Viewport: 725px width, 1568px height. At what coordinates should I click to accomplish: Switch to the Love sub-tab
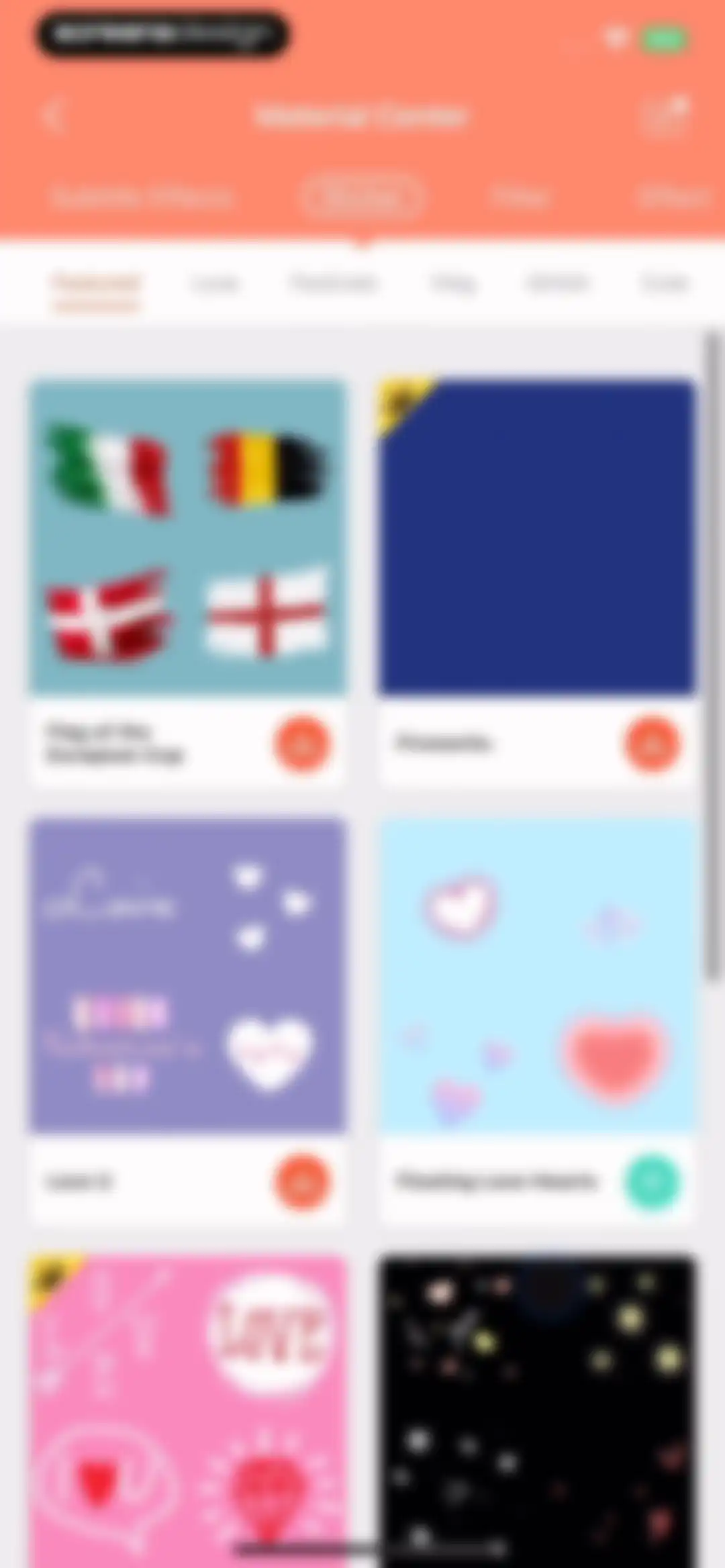tap(214, 283)
